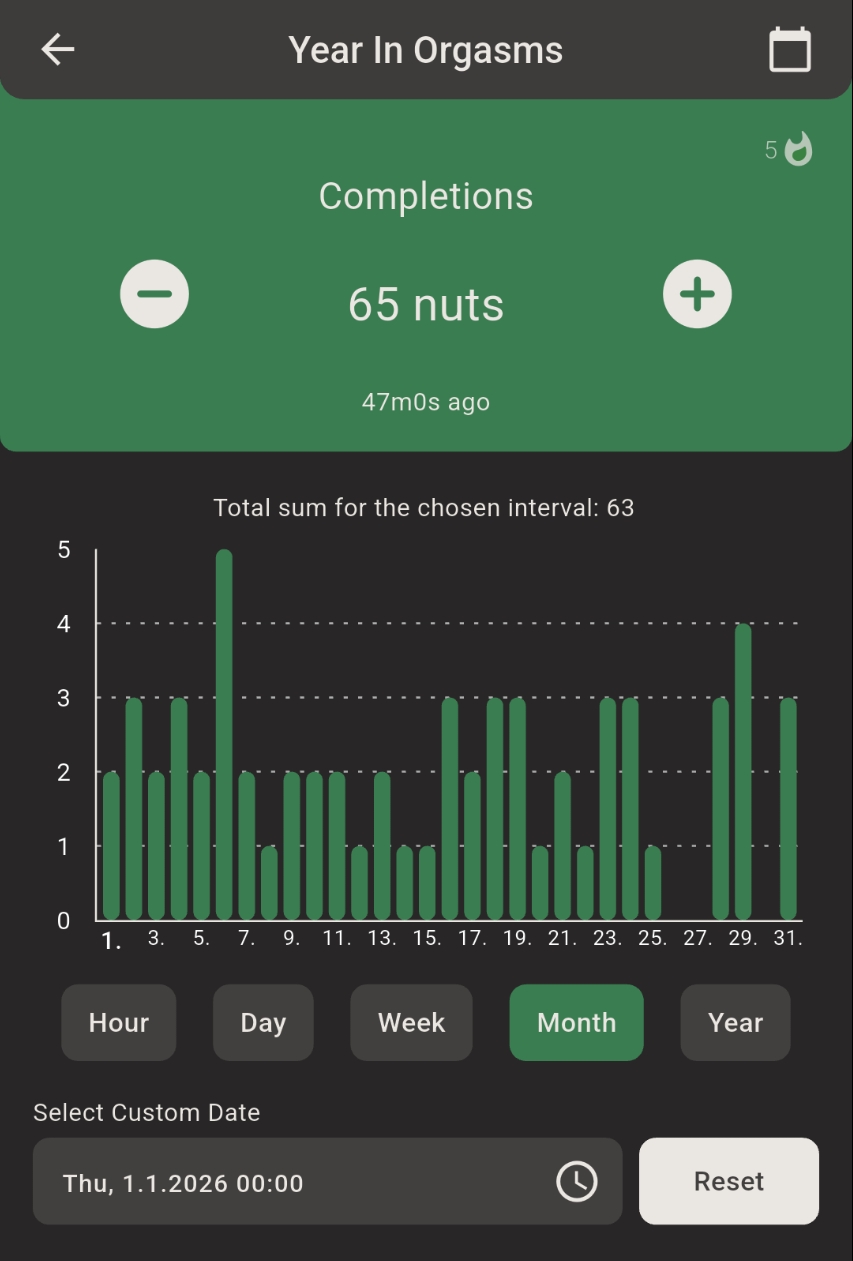
Task: Show the Week interval chart
Action: [411, 1022]
